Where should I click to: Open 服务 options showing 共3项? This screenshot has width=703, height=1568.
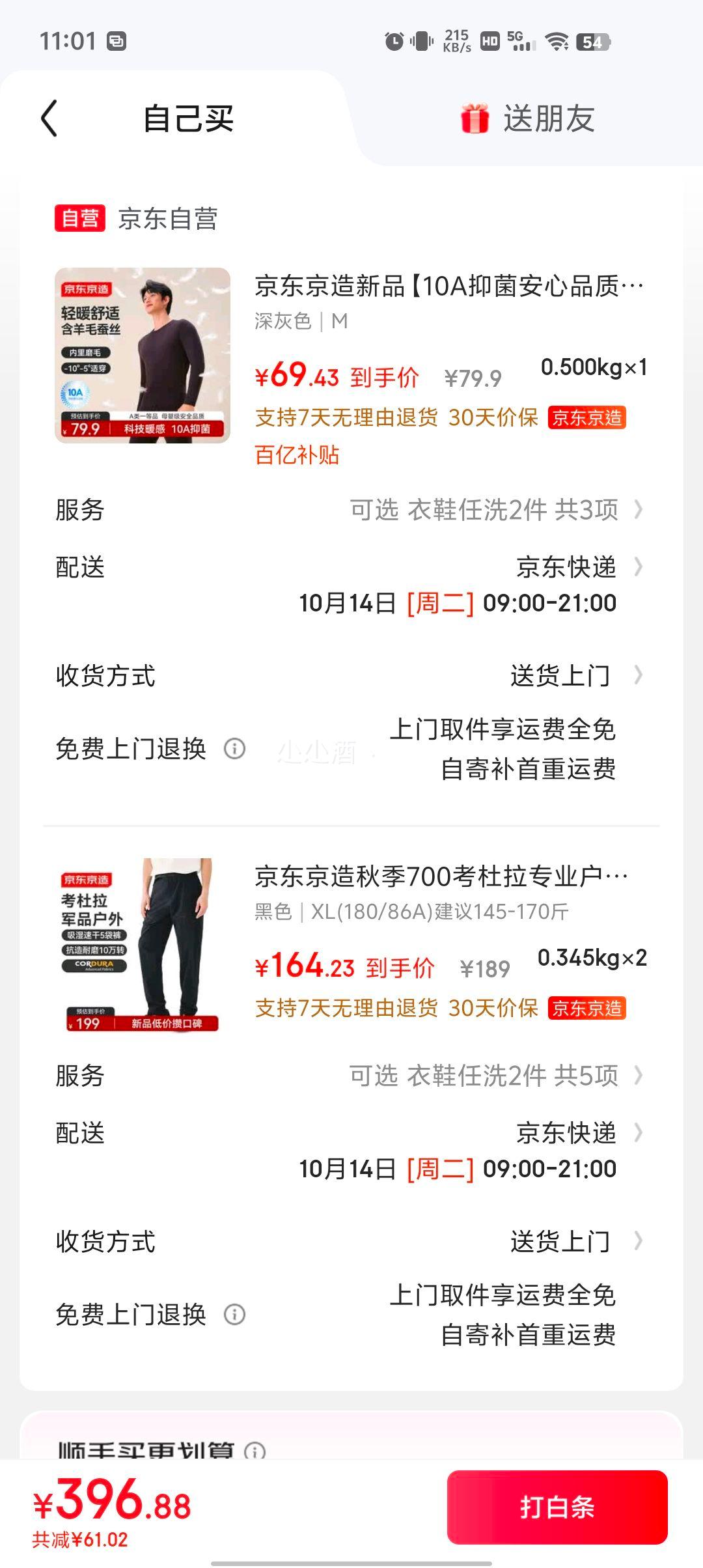495,510
